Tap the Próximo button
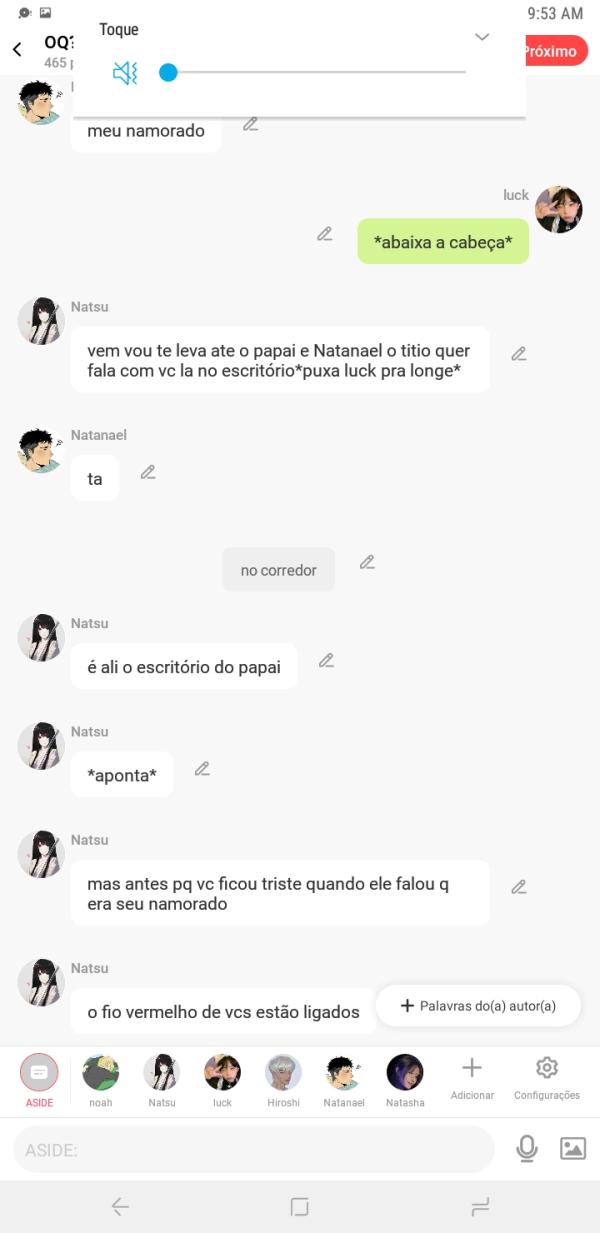 click(555, 51)
